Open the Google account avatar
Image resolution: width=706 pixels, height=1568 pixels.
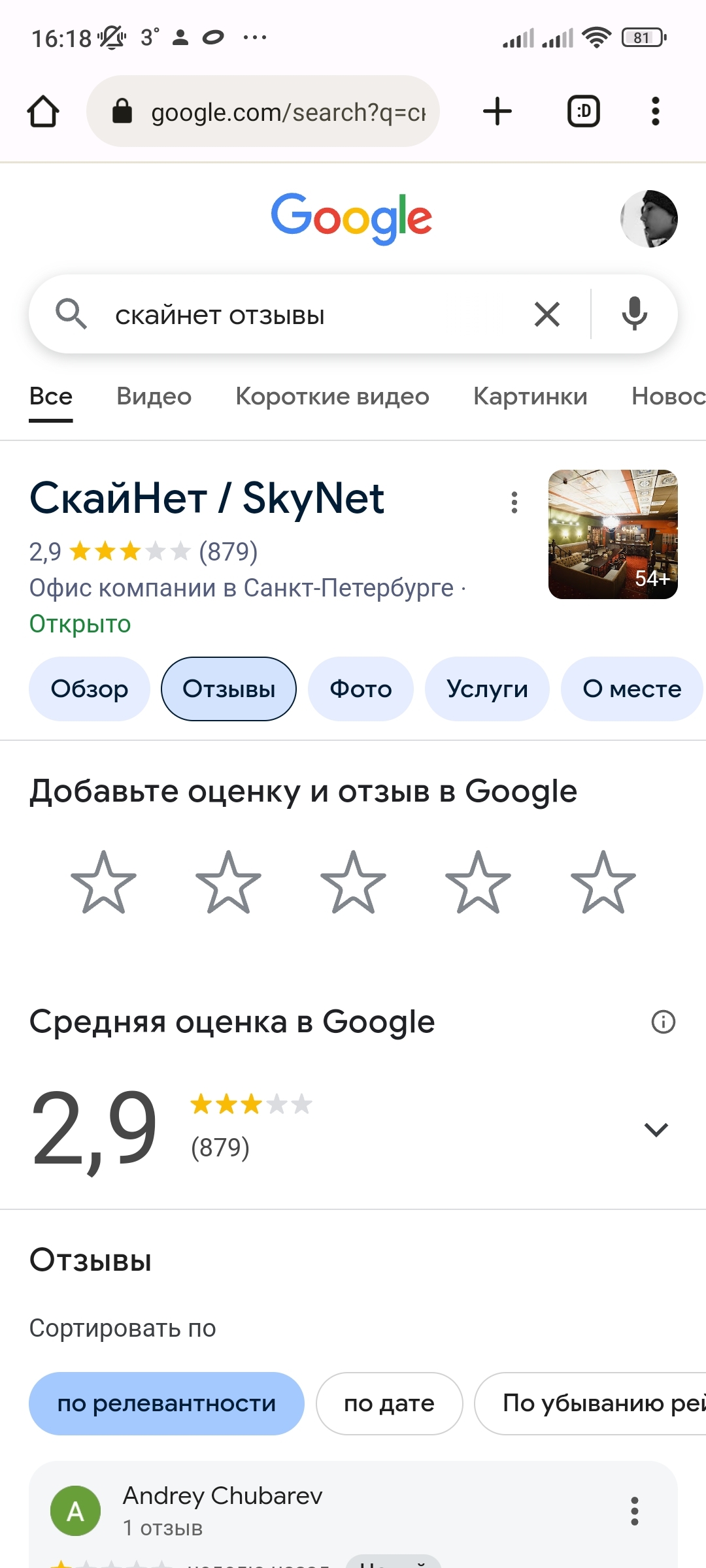click(648, 219)
